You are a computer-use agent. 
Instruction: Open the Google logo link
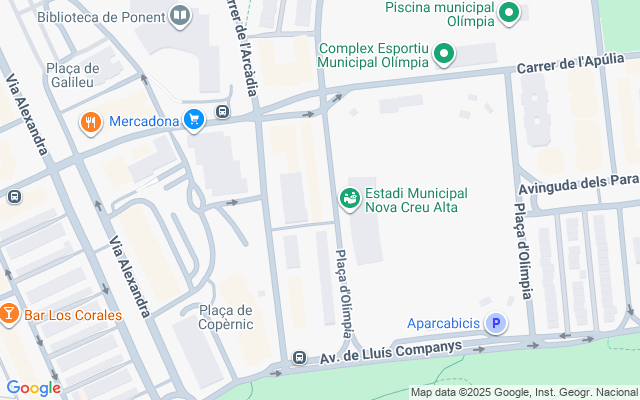click(33, 388)
